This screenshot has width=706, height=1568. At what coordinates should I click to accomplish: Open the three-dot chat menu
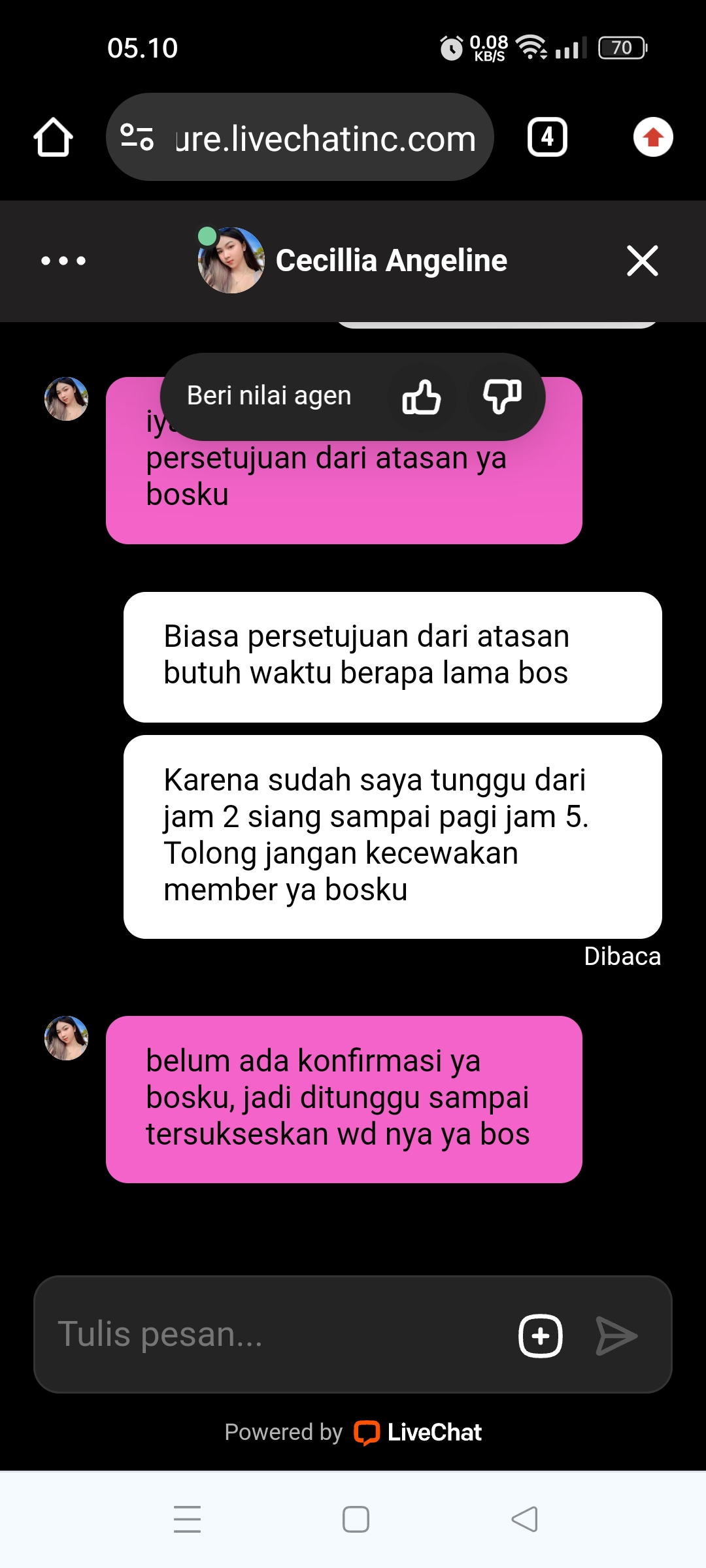pyautogui.click(x=63, y=261)
